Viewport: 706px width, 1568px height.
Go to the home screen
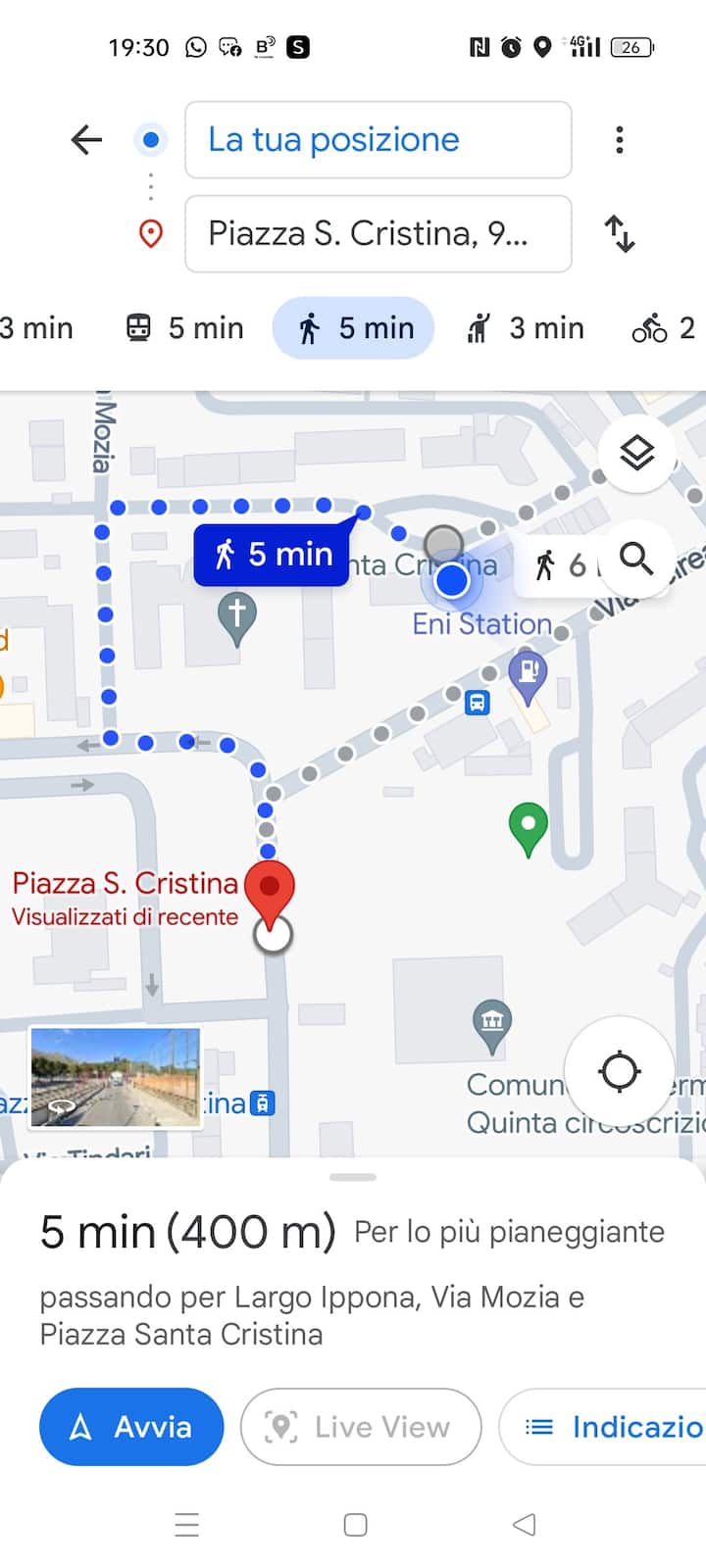pyautogui.click(x=355, y=1525)
